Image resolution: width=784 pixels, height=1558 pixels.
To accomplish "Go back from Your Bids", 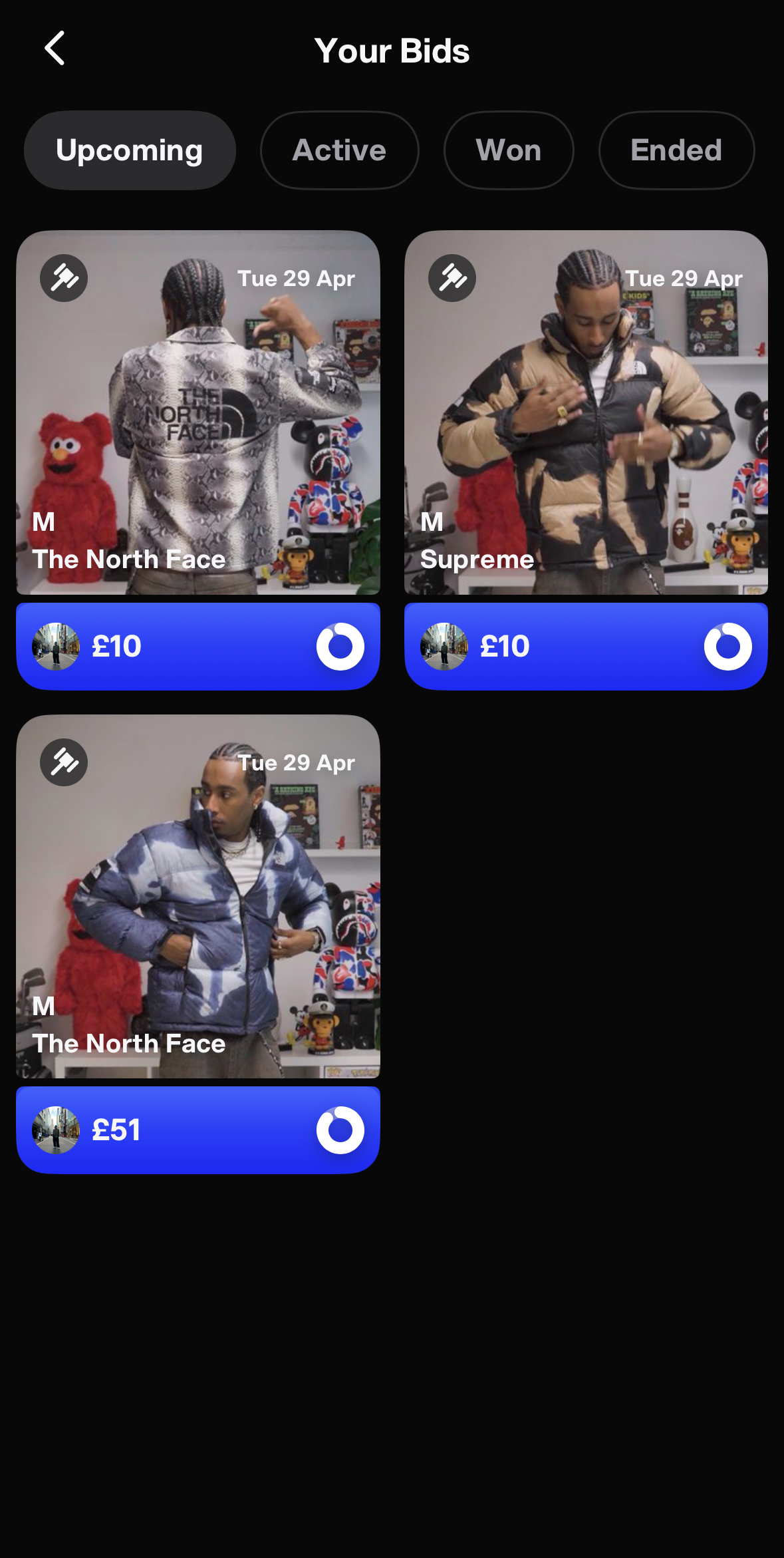I will pyautogui.click(x=55, y=49).
